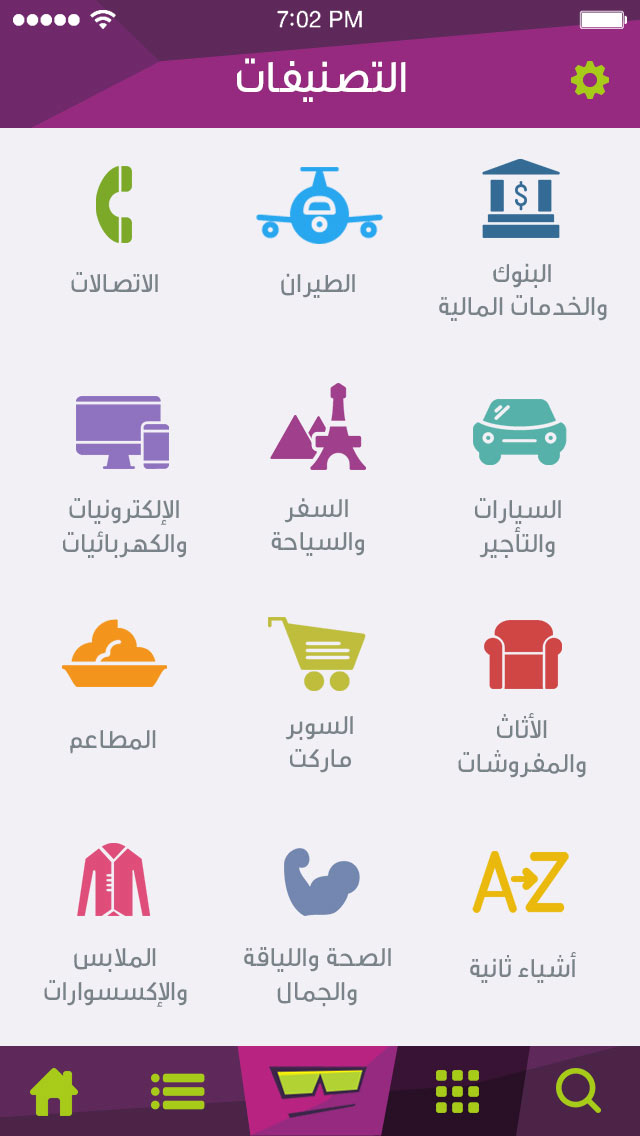Open البنوك والخدمات المالية category
640x1136 pixels.
click(522, 239)
